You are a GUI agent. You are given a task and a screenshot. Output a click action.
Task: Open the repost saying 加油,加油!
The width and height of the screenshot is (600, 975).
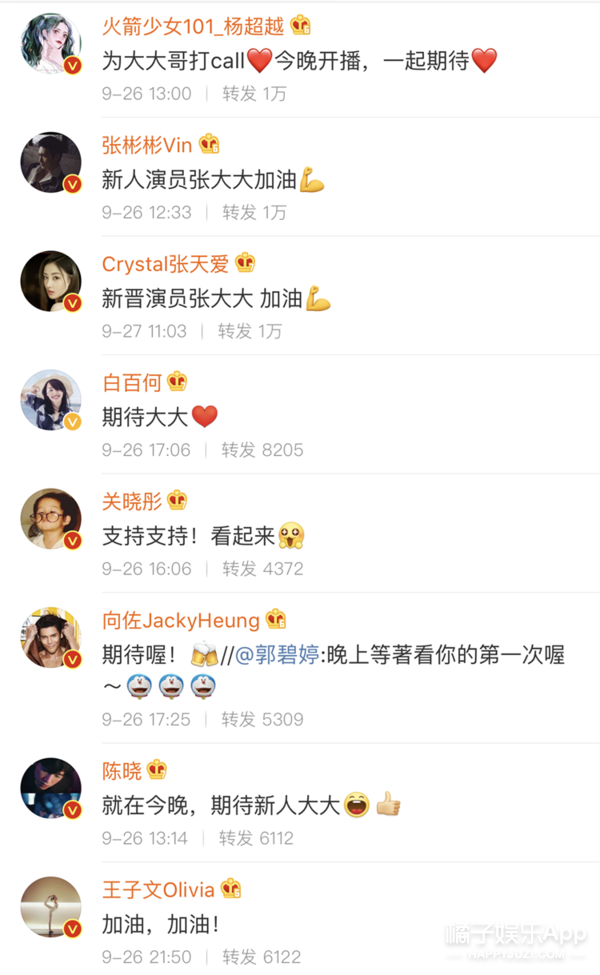[x=159, y=924]
